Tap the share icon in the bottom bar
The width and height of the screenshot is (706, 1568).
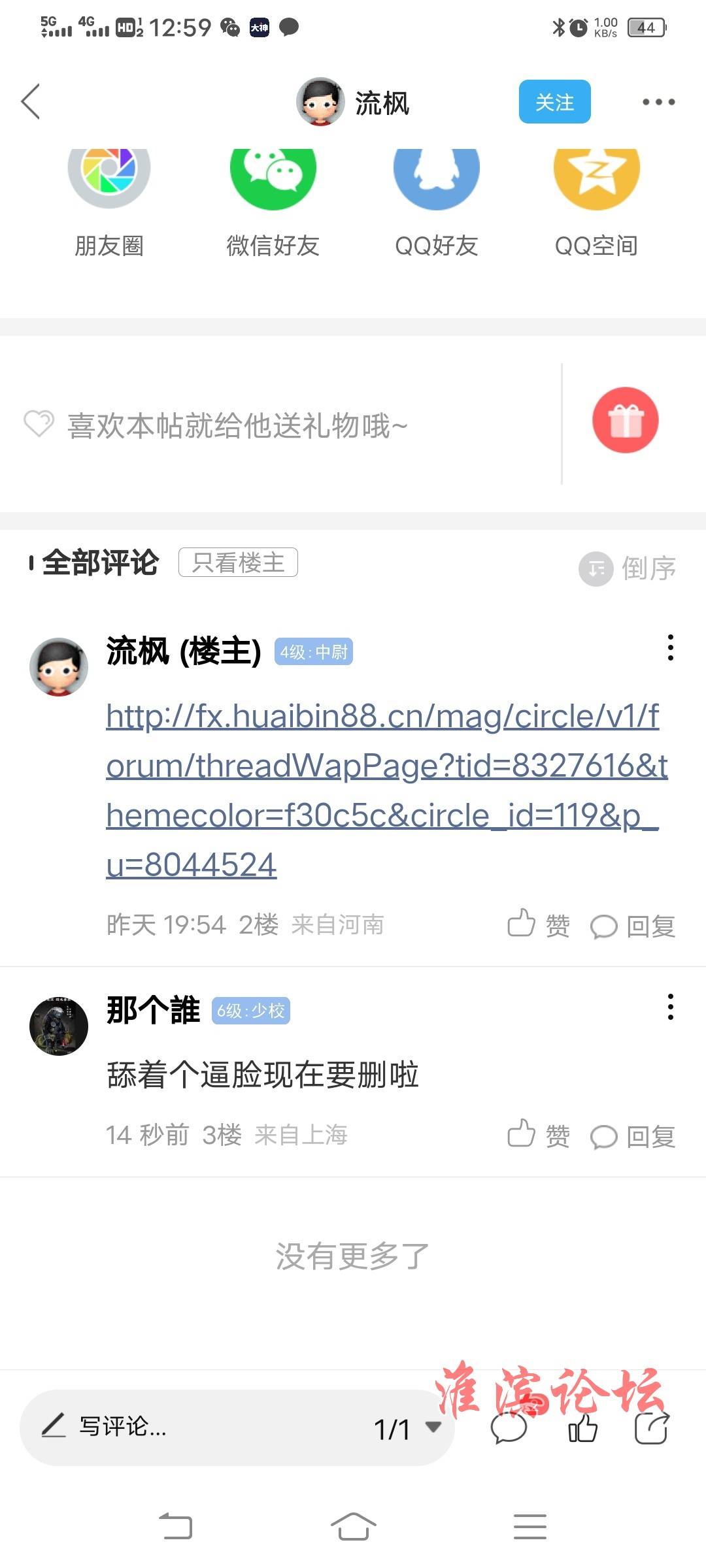651,1428
